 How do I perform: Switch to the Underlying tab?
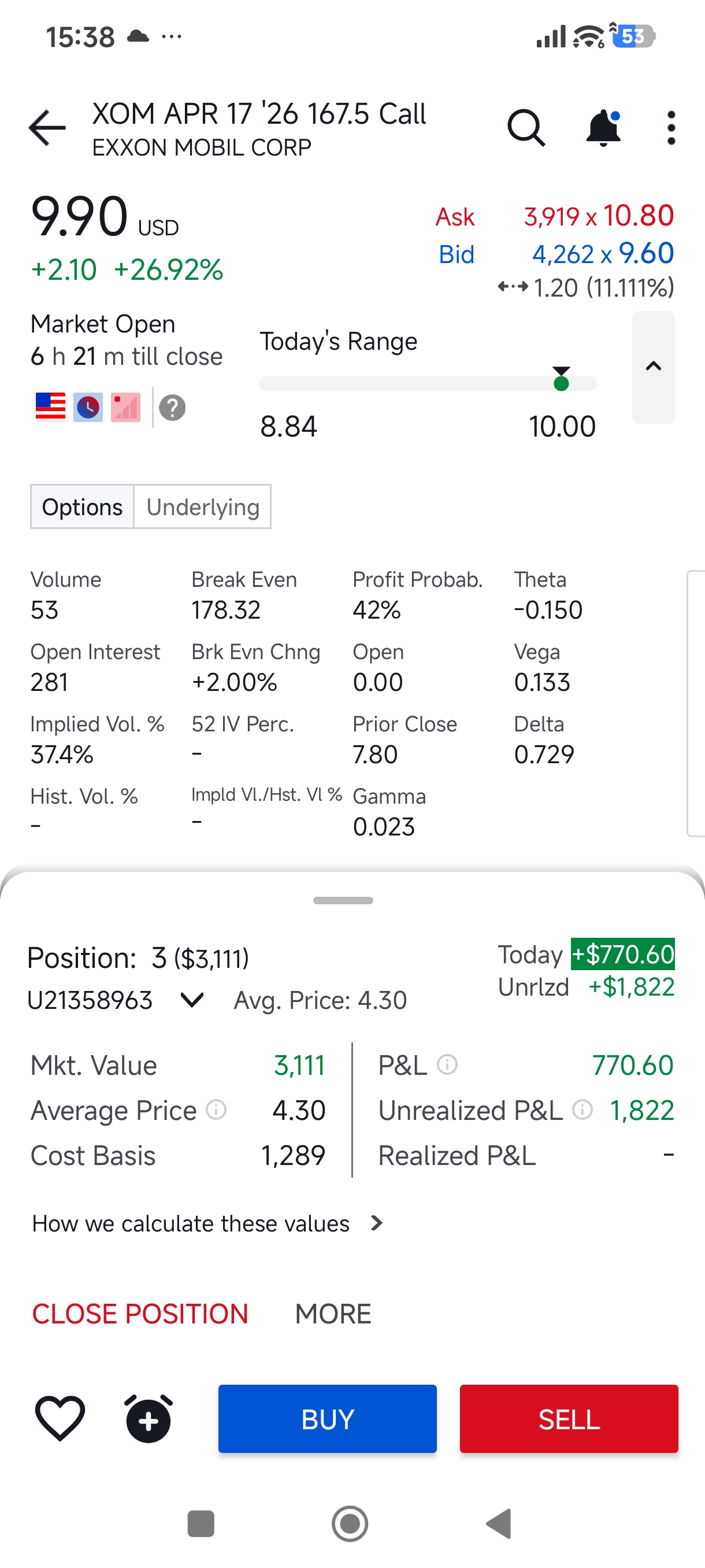203,507
